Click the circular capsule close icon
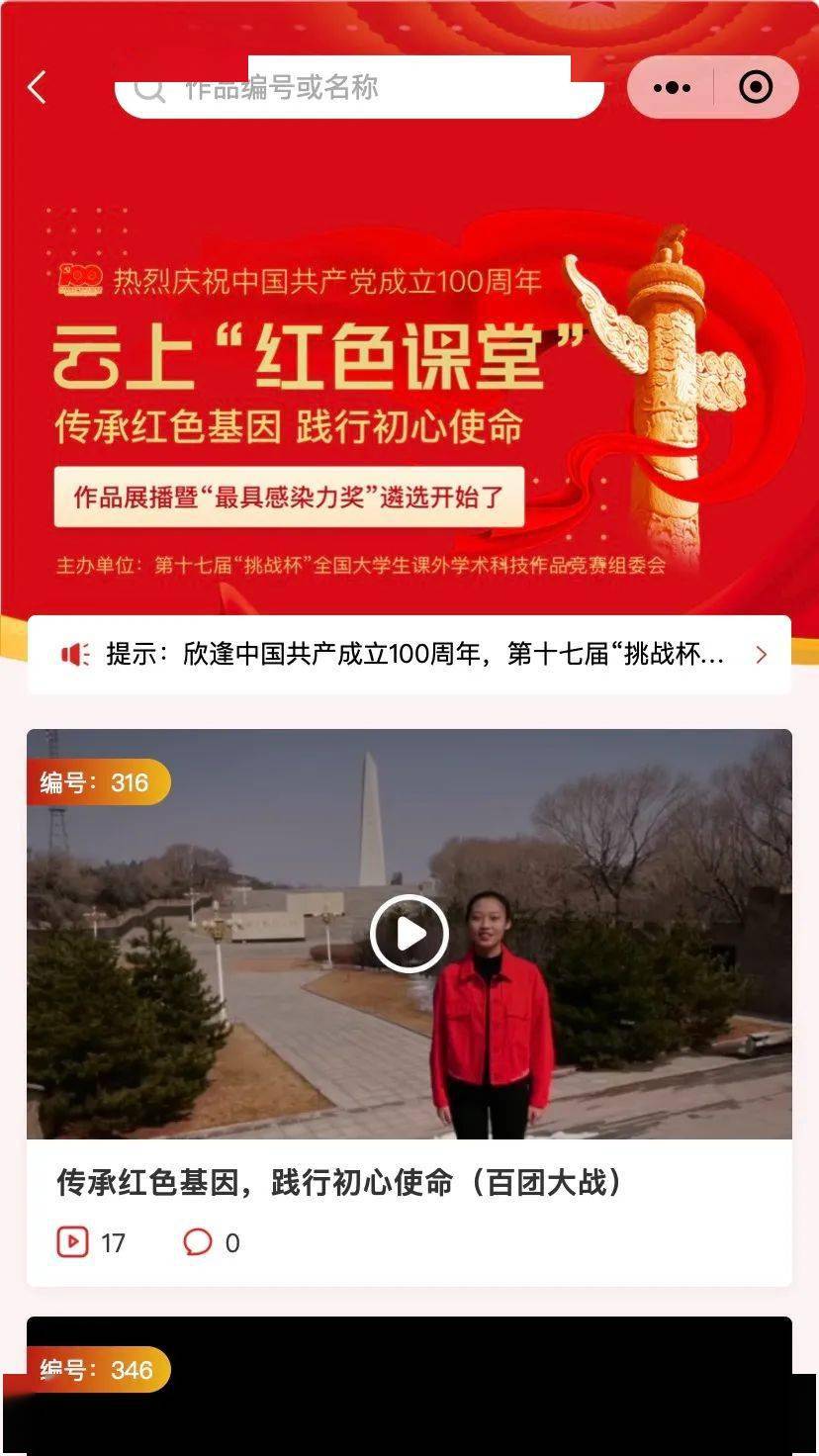Image resolution: width=819 pixels, height=1456 pixels. pyautogui.click(x=756, y=87)
